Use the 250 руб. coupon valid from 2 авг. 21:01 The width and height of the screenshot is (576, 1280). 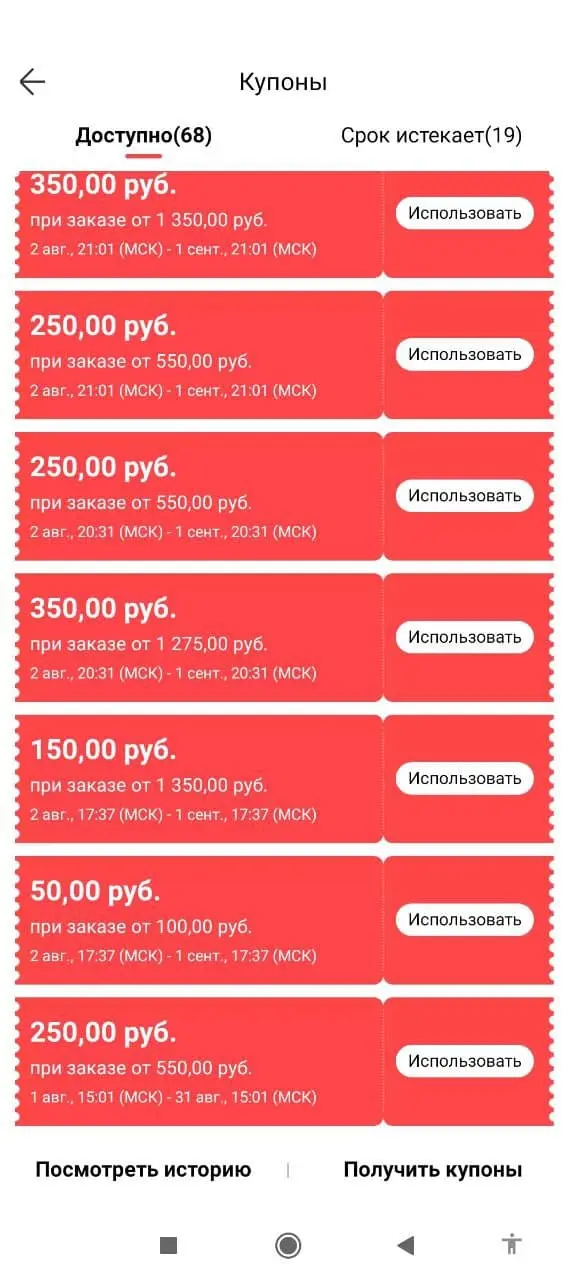(465, 354)
